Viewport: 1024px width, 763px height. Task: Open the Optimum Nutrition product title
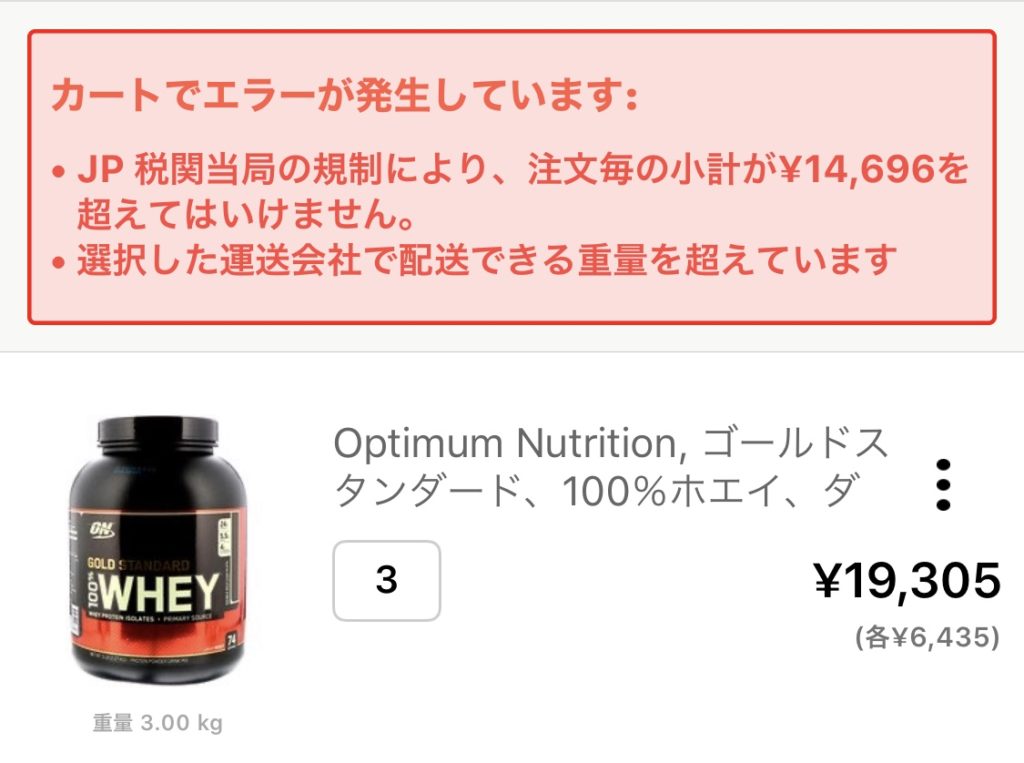[610, 466]
